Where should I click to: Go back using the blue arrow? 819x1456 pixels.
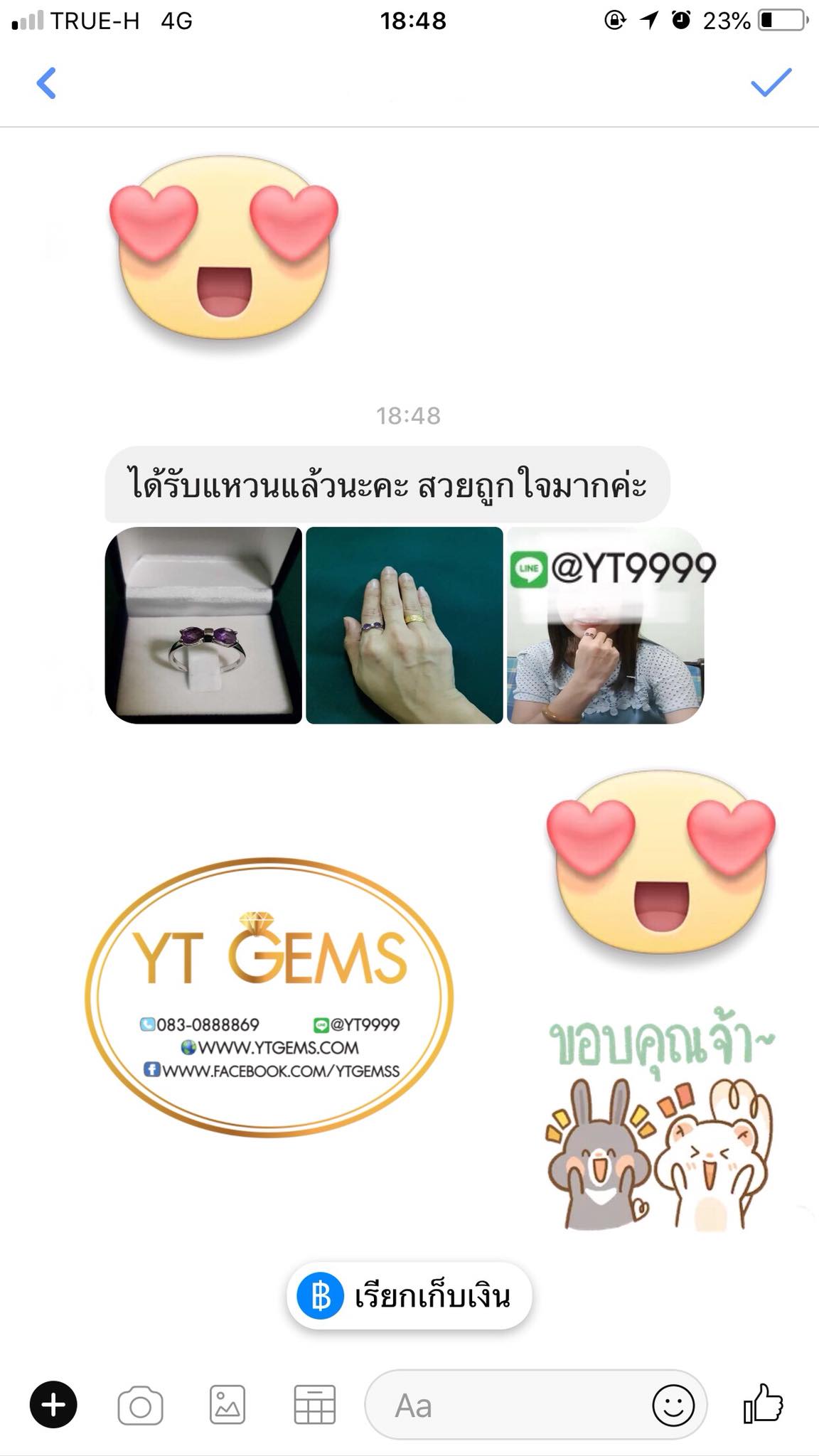tap(46, 83)
